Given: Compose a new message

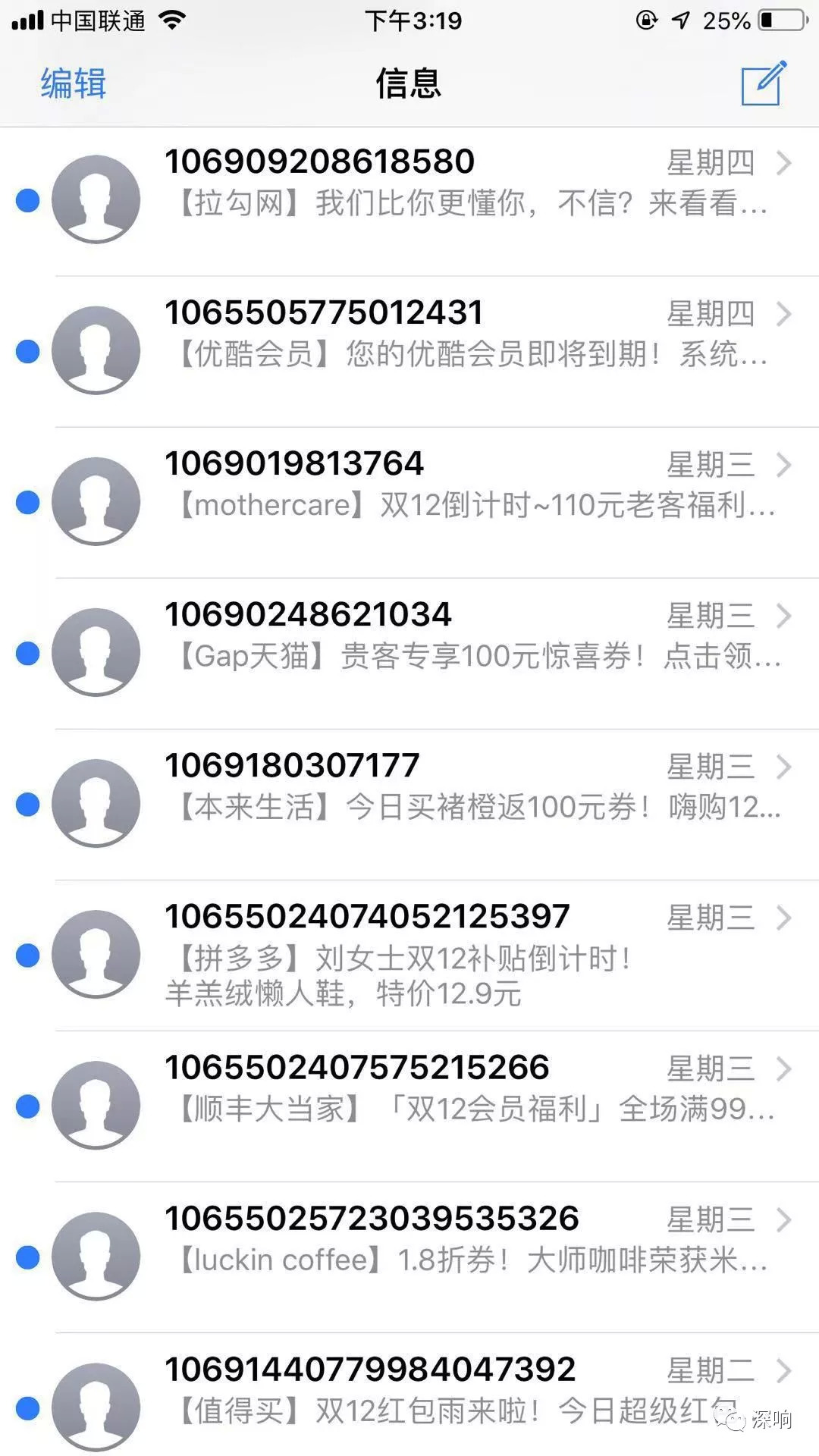Looking at the screenshot, I should pos(763,83).
